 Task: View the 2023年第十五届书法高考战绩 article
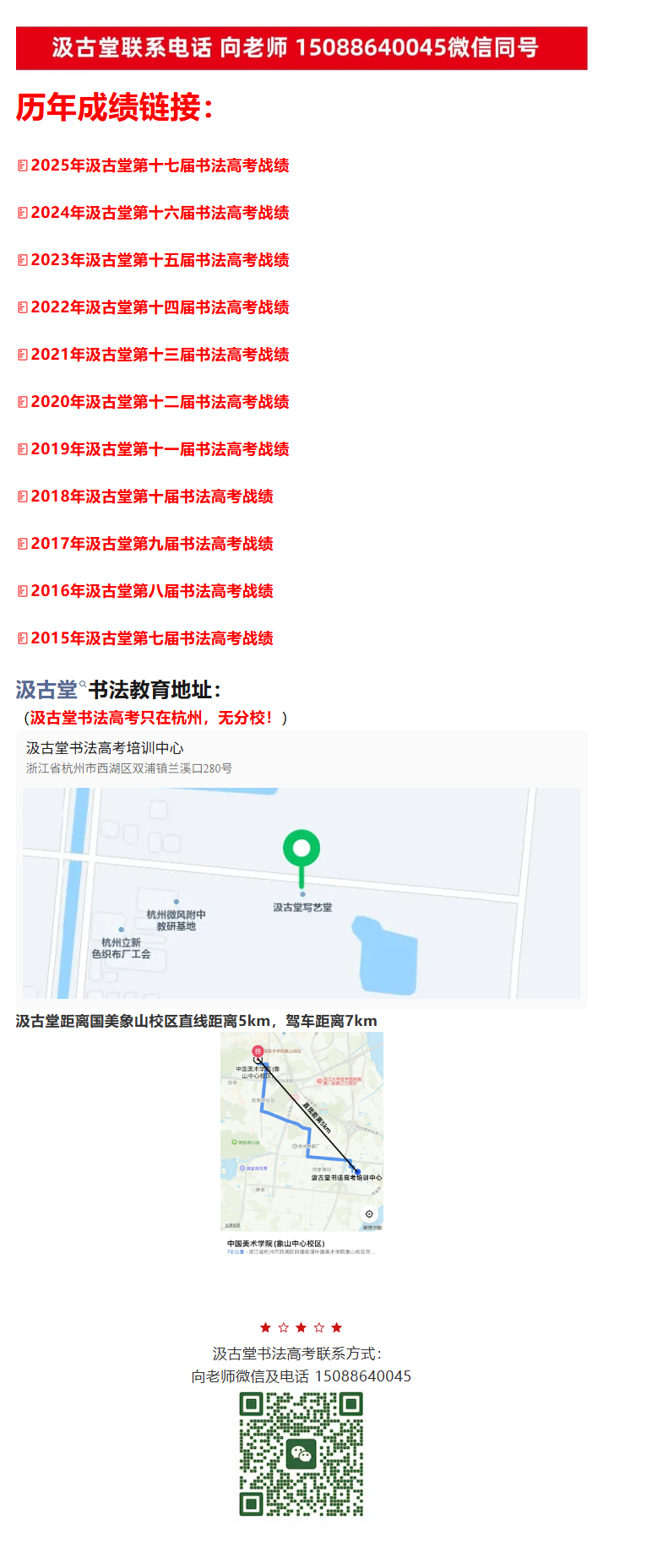coord(160,260)
